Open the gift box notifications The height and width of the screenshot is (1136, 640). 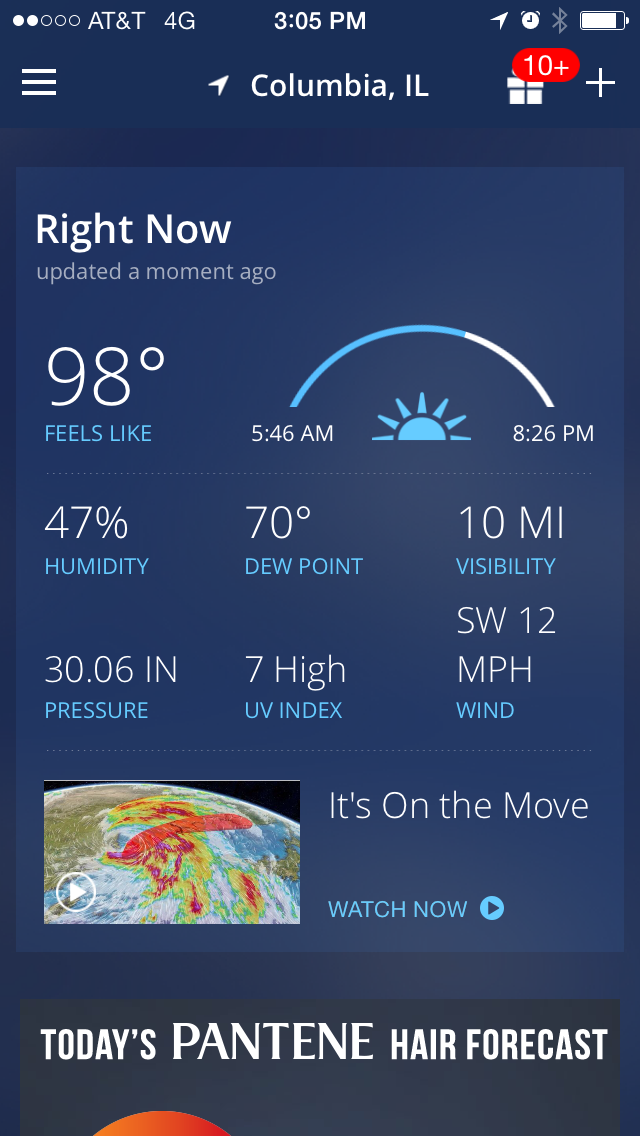pos(526,88)
